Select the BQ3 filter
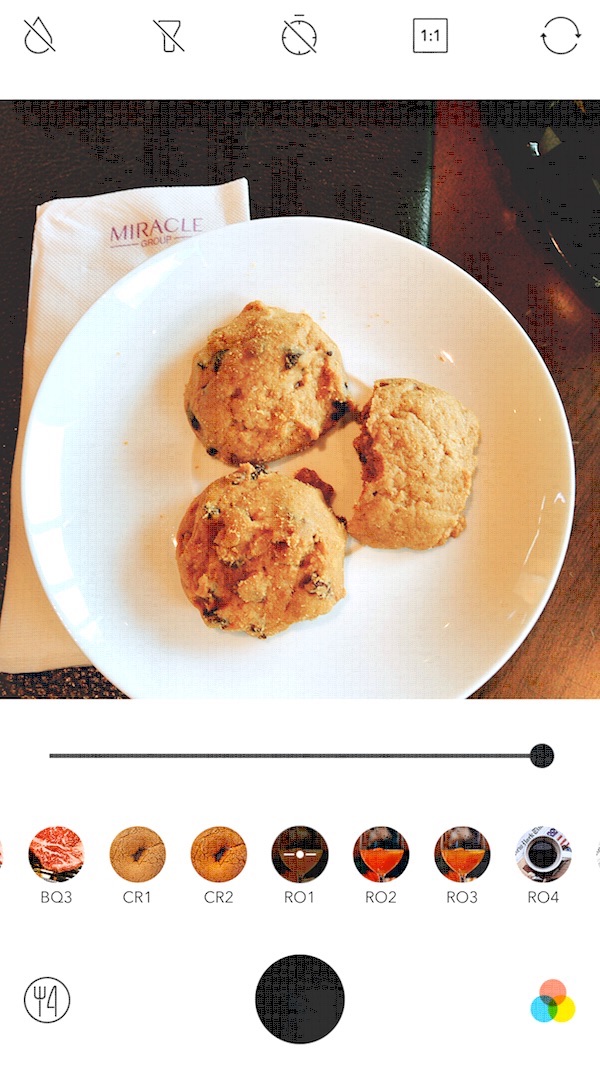Image resolution: width=600 pixels, height=1066 pixels. [56, 853]
